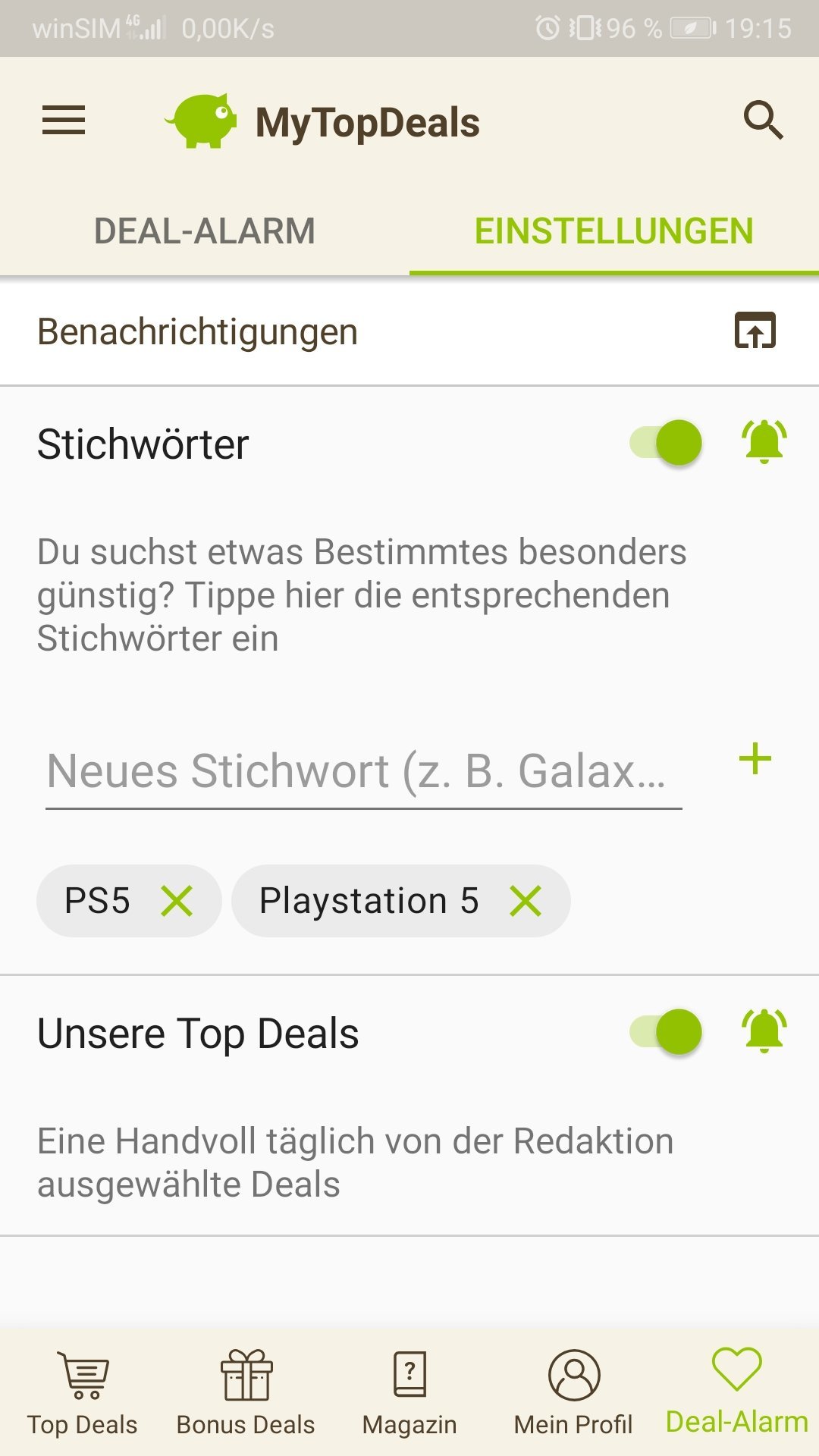Toggle the Stichwörter switch off

coord(666,443)
